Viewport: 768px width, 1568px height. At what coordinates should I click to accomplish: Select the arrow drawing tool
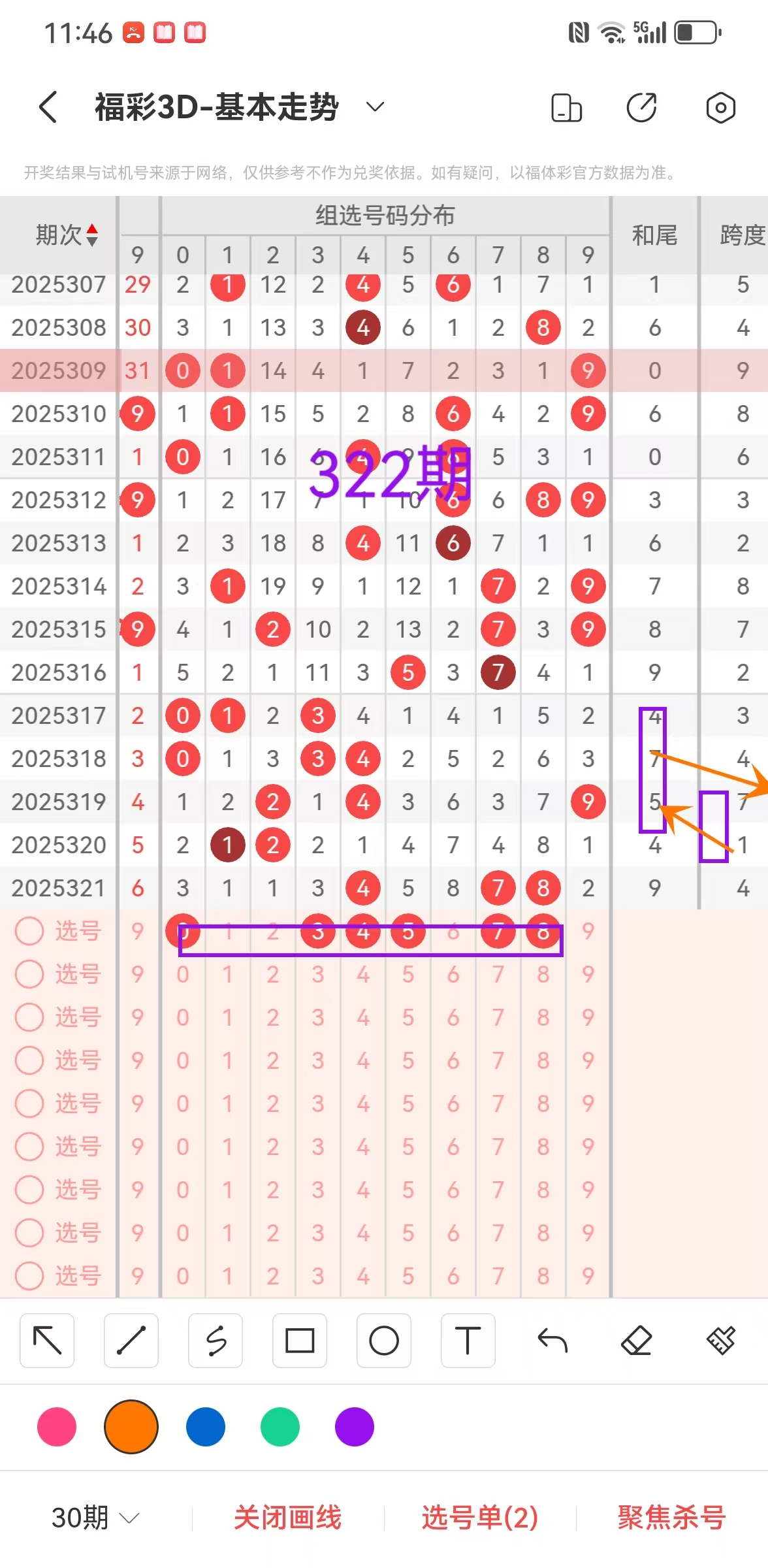click(x=47, y=1341)
